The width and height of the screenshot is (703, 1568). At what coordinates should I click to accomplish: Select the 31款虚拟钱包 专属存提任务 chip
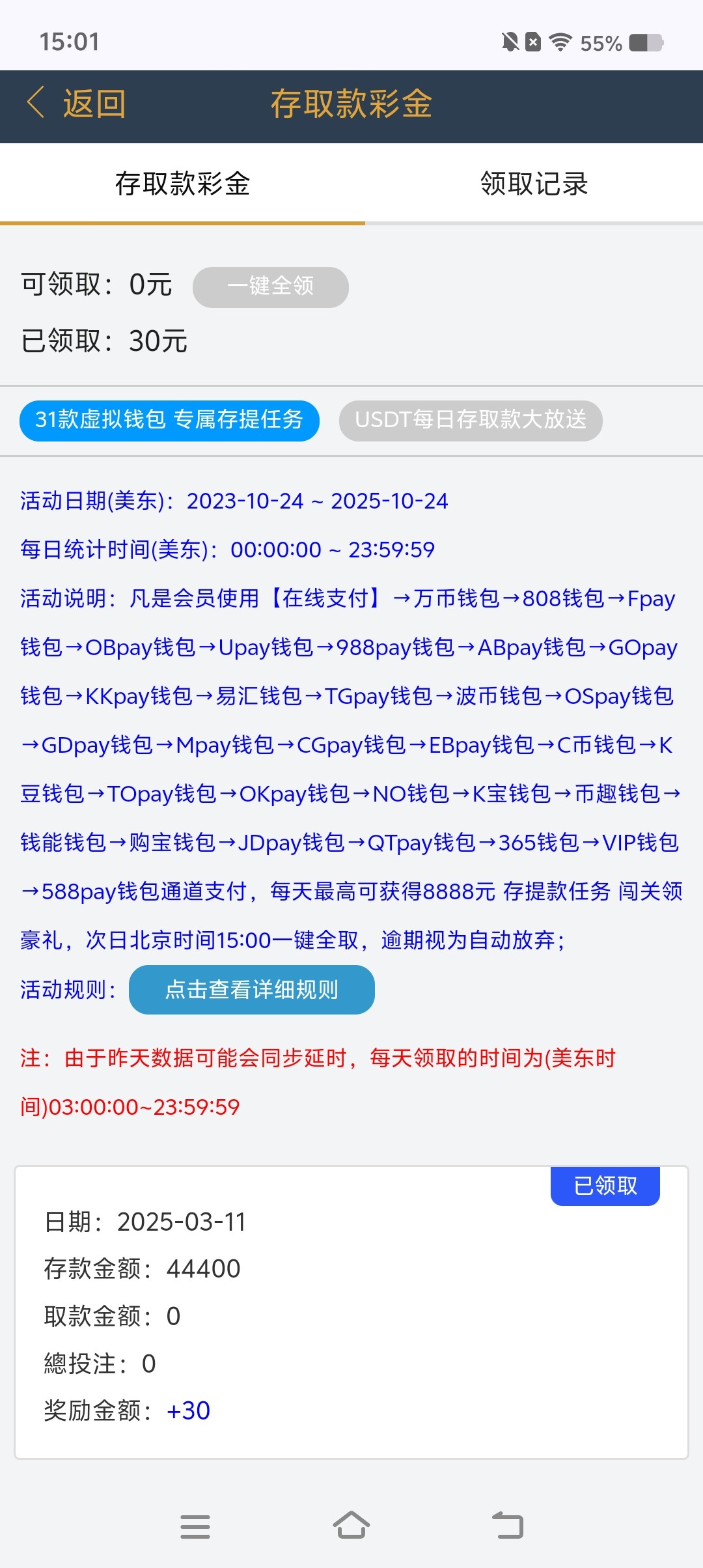coord(169,420)
